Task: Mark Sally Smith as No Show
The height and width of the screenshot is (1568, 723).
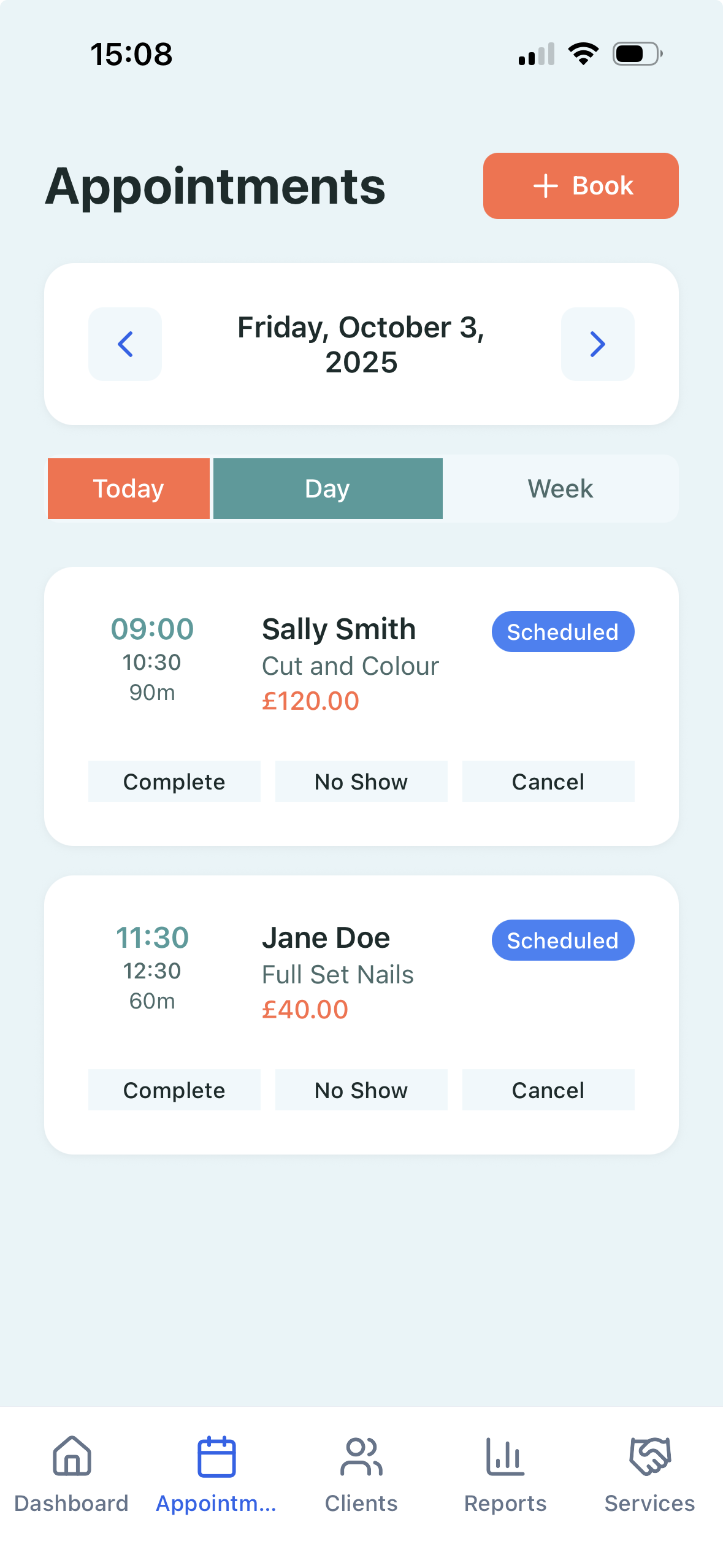Action: [361, 781]
